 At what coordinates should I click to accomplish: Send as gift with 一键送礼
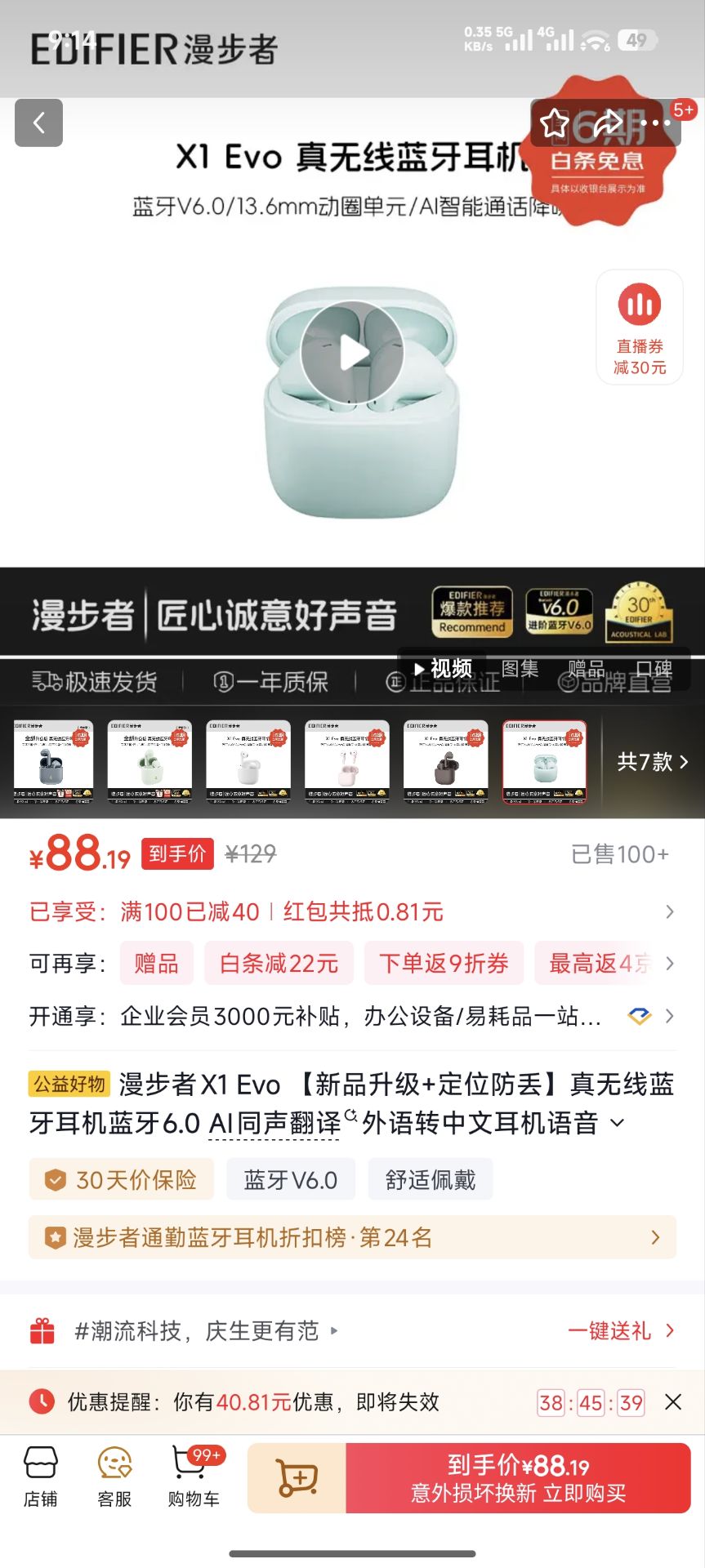pyautogui.click(x=620, y=1331)
